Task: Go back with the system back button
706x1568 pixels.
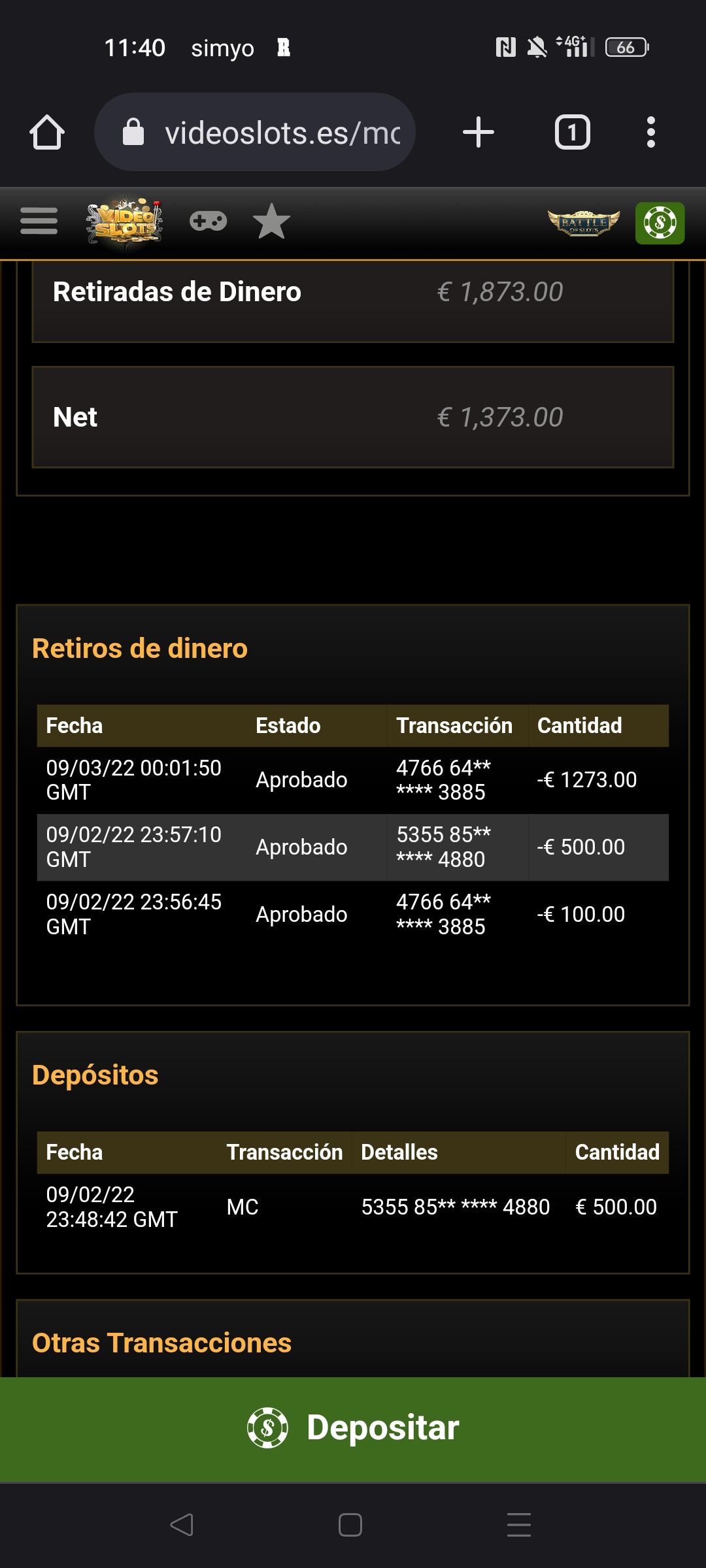Action: [x=182, y=1525]
